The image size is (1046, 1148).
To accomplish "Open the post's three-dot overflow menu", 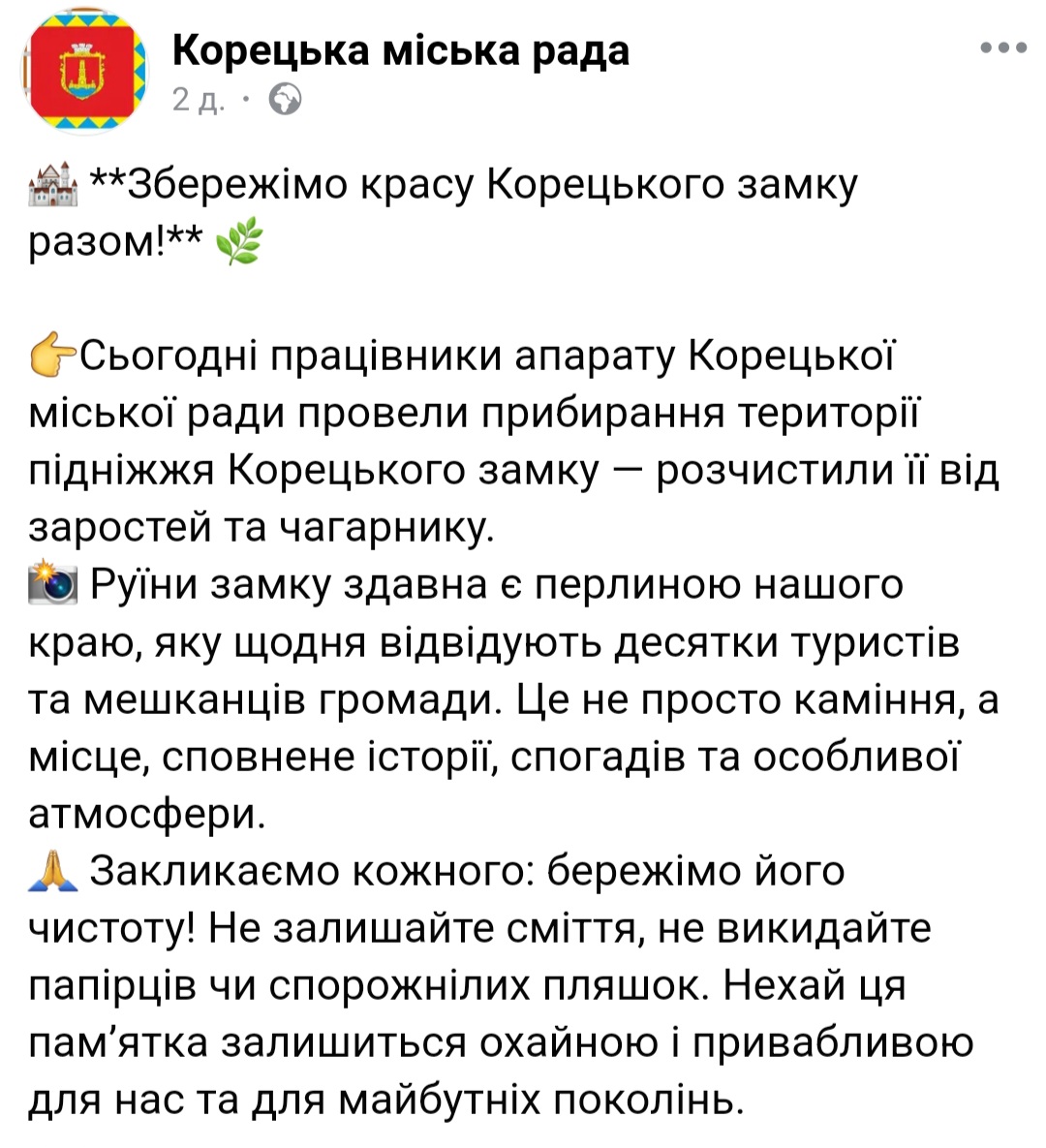I will click(x=1003, y=47).
